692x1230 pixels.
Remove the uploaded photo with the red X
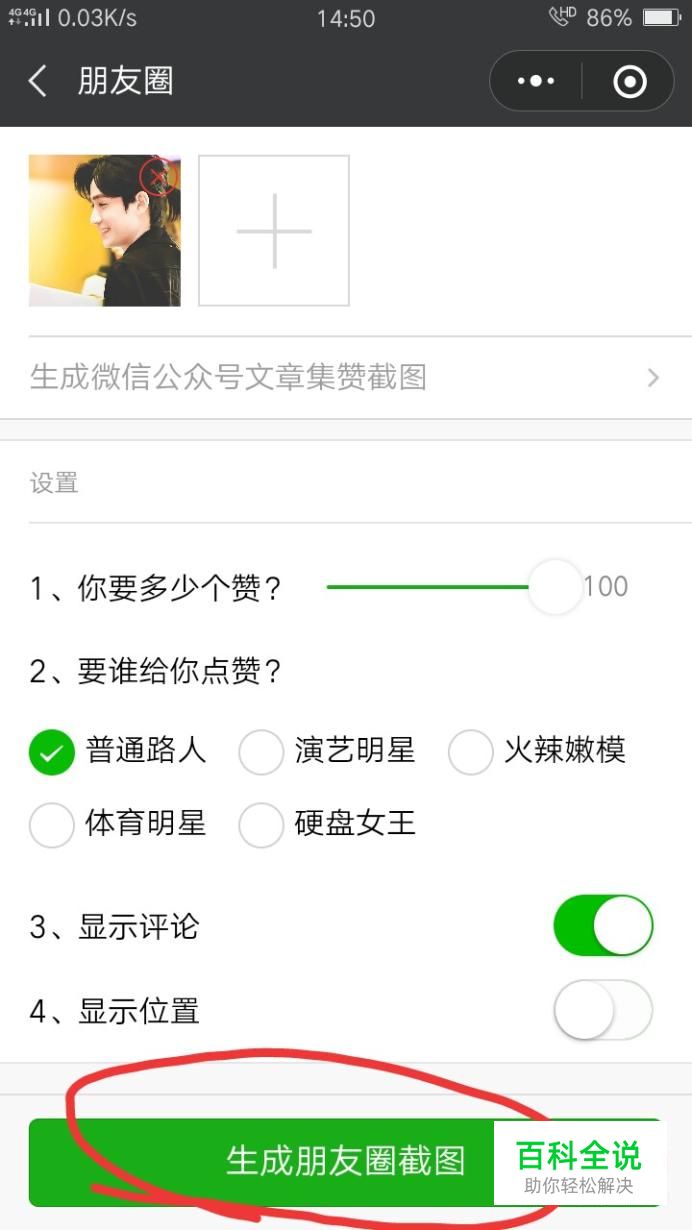[x=158, y=177]
